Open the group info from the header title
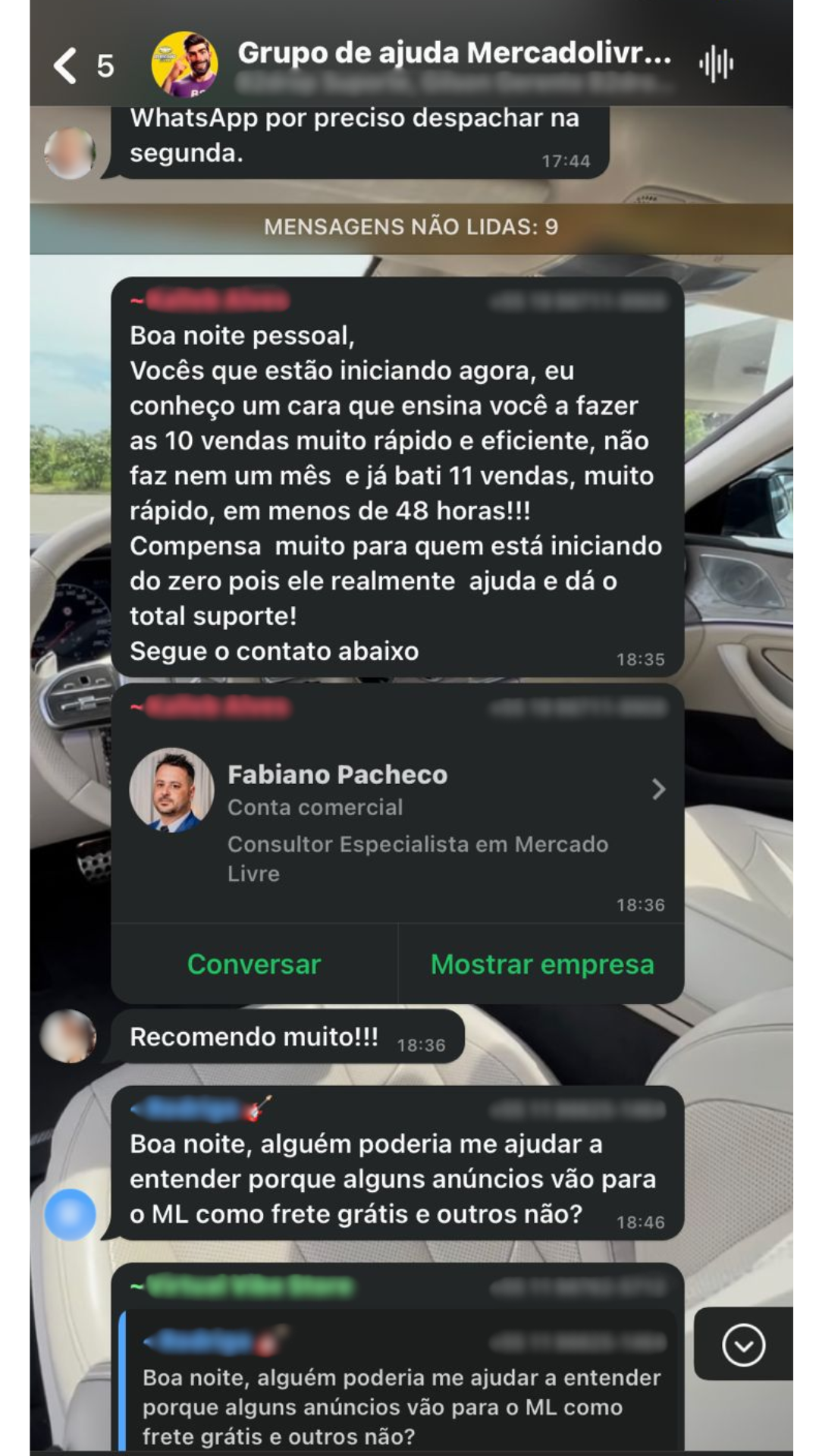 (453, 55)
